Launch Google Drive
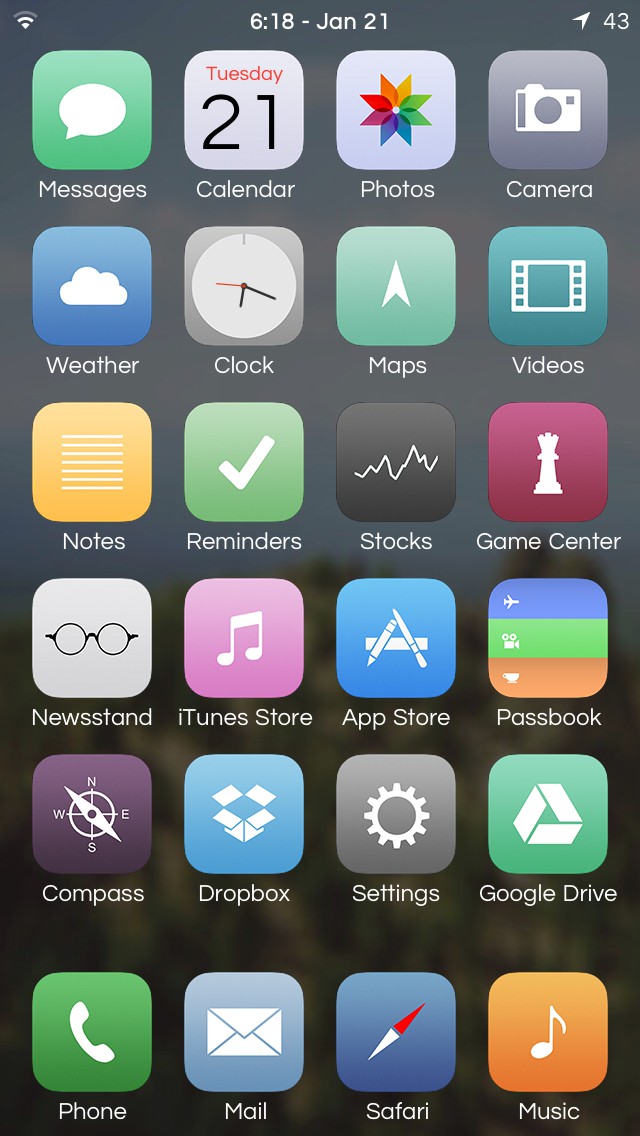Screen dimensions: 640x1136 tap(548, 814)
